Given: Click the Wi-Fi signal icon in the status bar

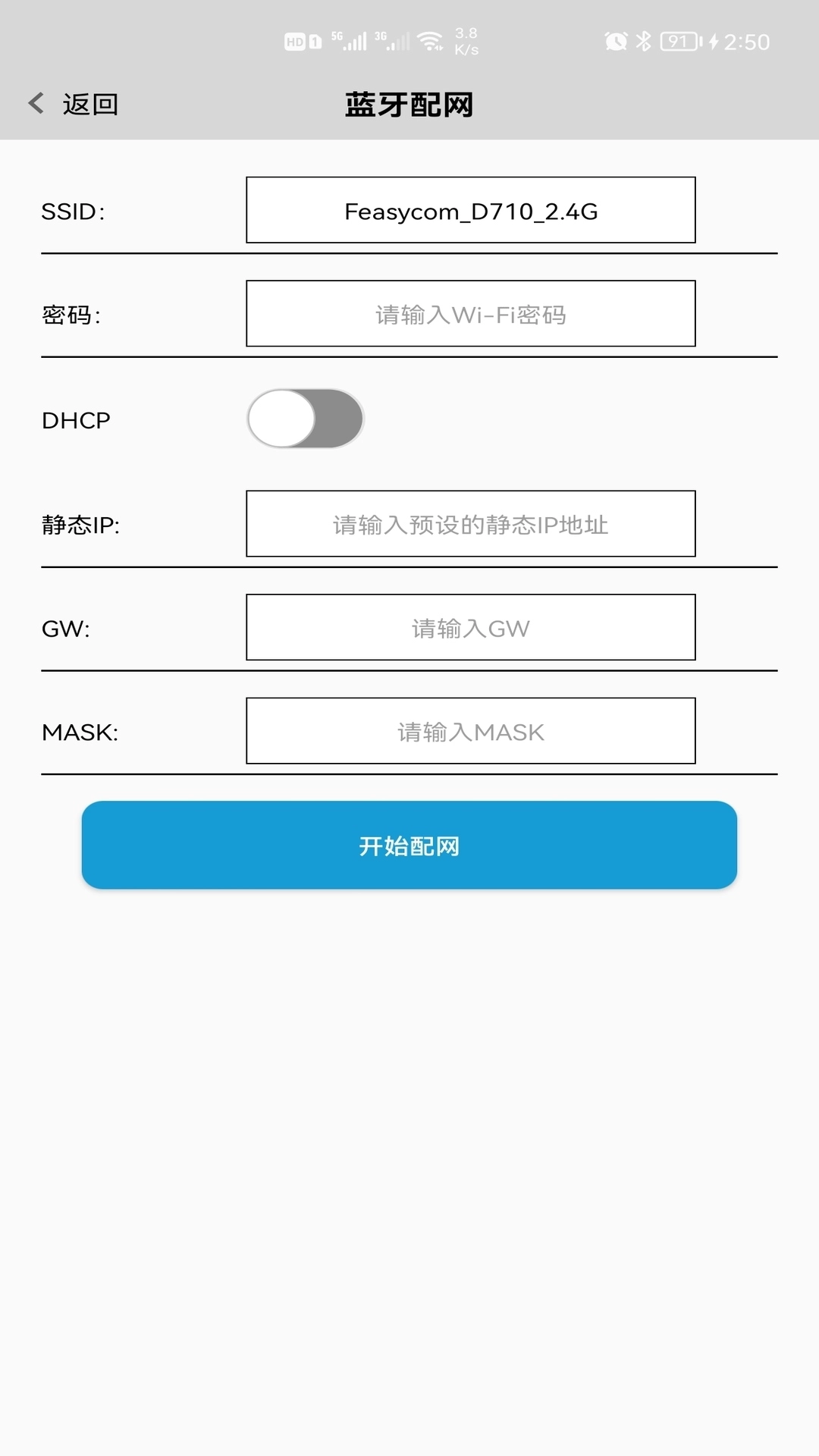Looking at the screenshot, I should click(x=429, y=40).
